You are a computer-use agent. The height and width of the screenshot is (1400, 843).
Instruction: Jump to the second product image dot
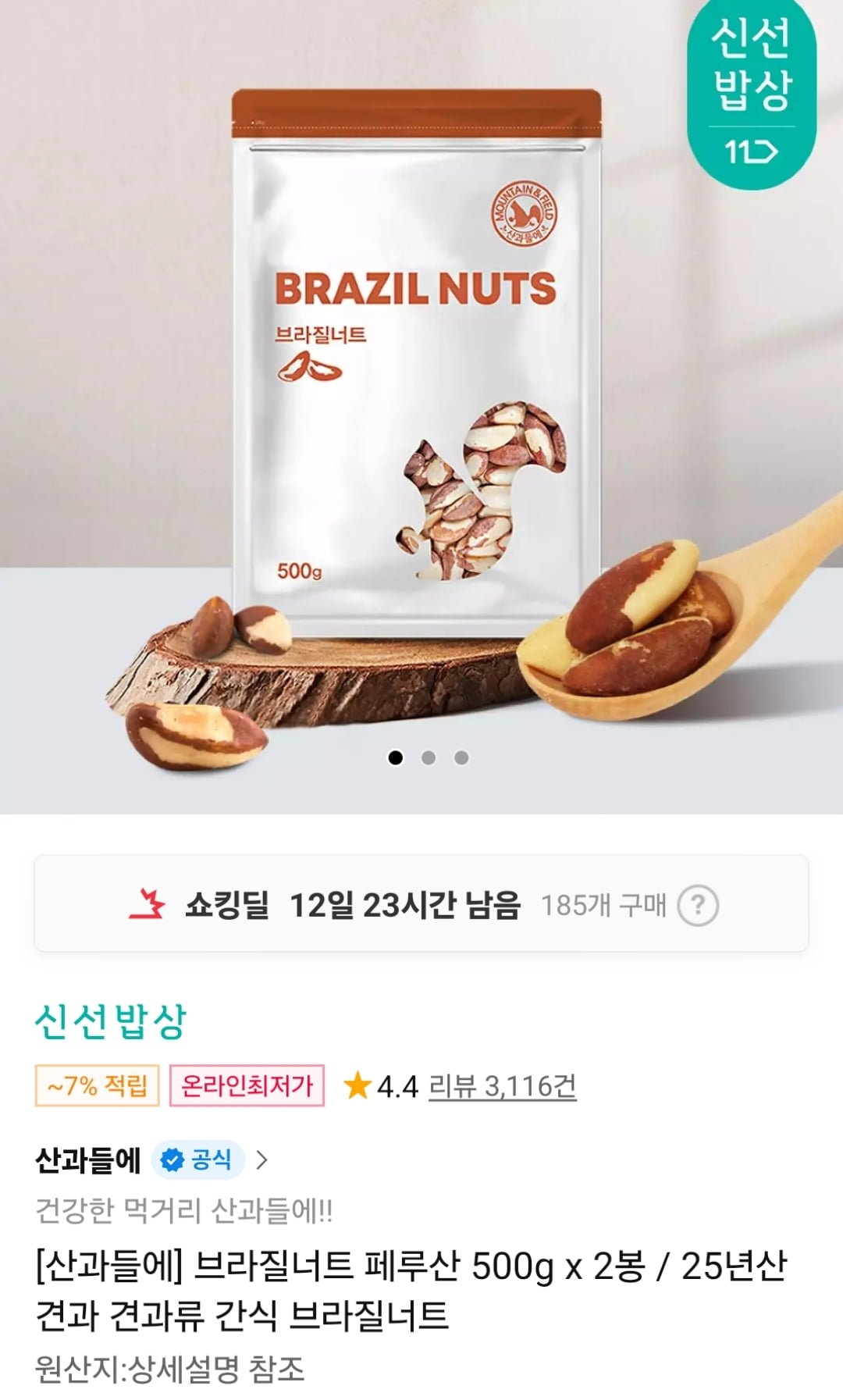(429, 757)
